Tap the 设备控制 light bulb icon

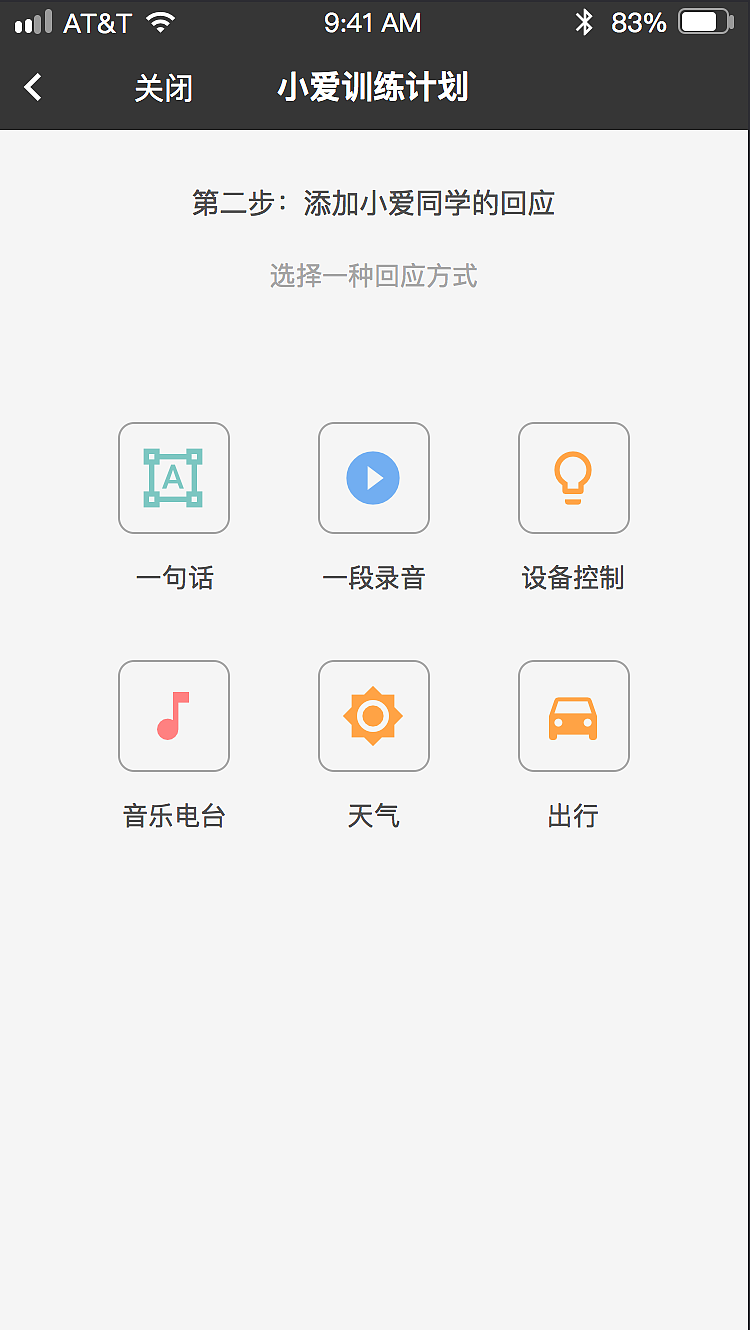574,478
